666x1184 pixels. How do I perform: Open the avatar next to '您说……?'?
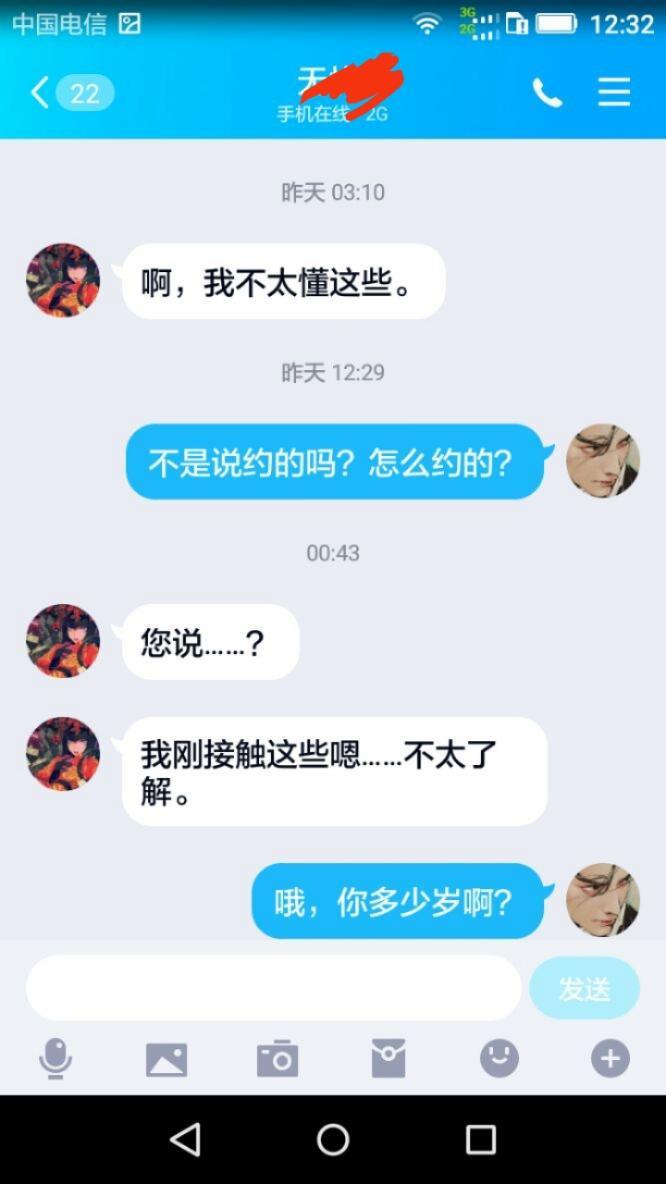pos(63,641)
